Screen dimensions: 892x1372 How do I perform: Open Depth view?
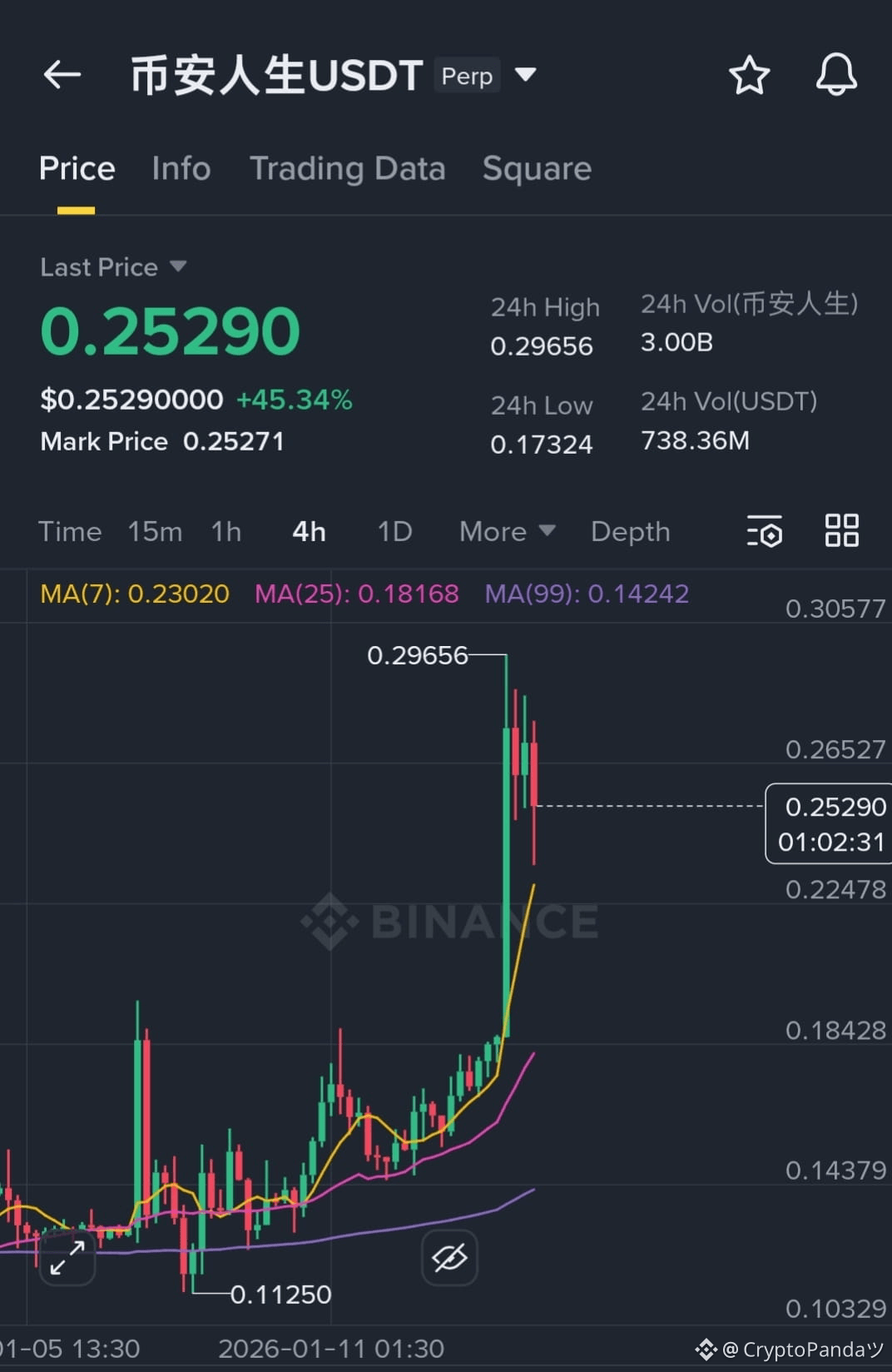630,530
